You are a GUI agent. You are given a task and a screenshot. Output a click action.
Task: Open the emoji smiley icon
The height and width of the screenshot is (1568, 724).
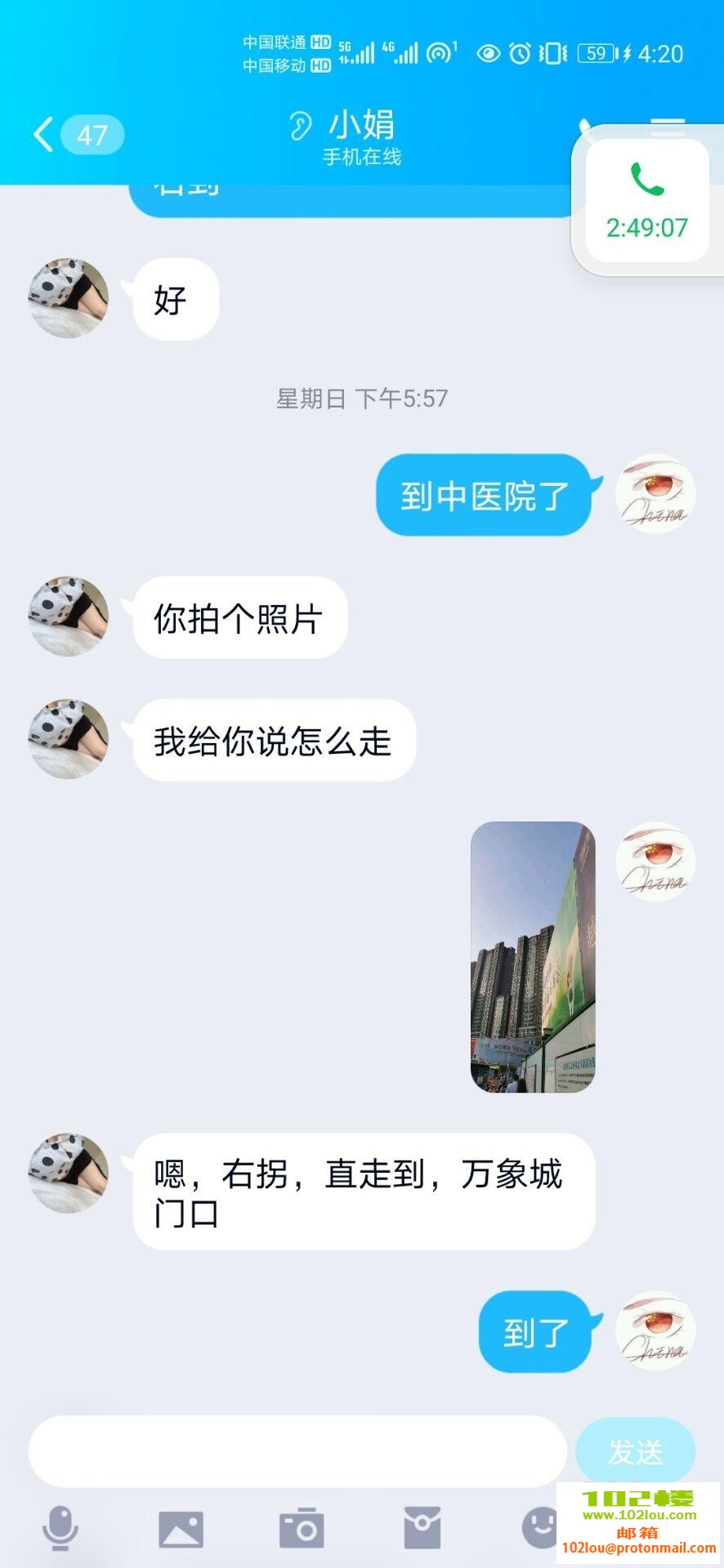pyautogui.click(x=543, y=1522)
